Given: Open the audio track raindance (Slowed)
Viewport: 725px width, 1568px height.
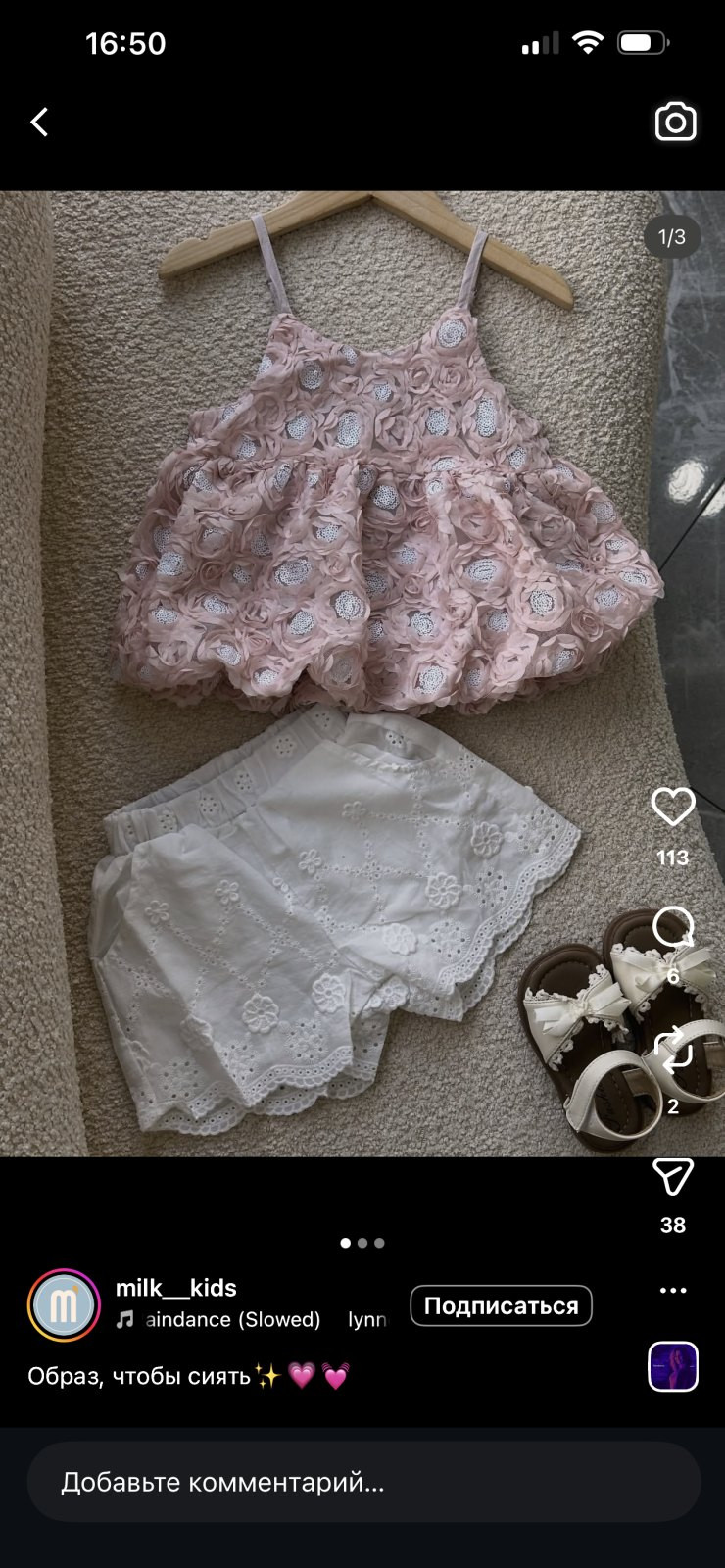Looking at the screenshot, I should pyautogui.click(x=232, y=1319).
